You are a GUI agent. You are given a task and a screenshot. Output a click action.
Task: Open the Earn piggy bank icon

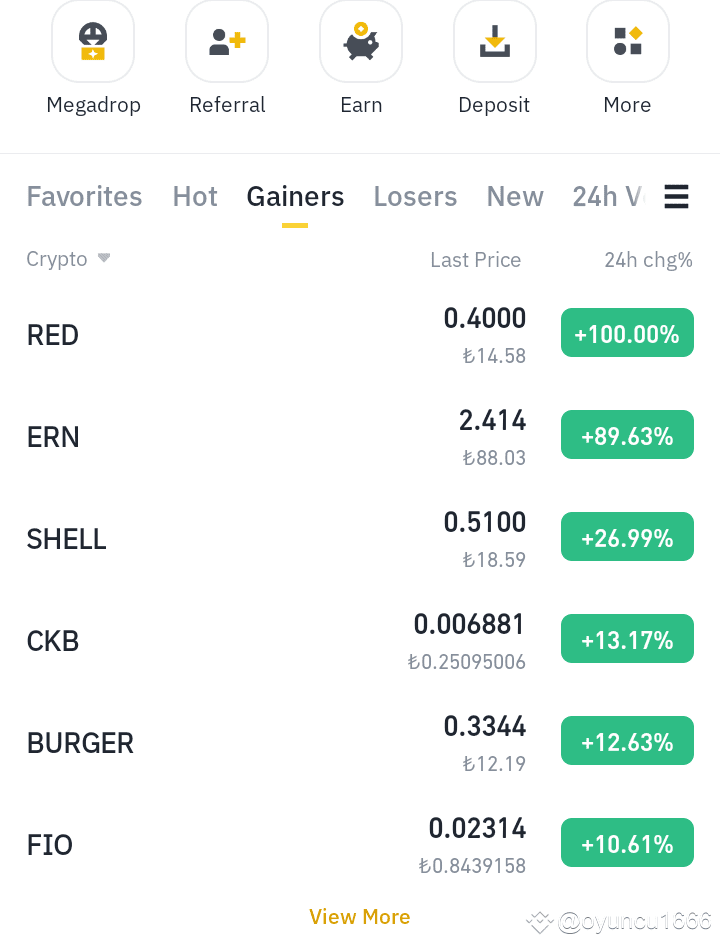[x=361, y=41]
